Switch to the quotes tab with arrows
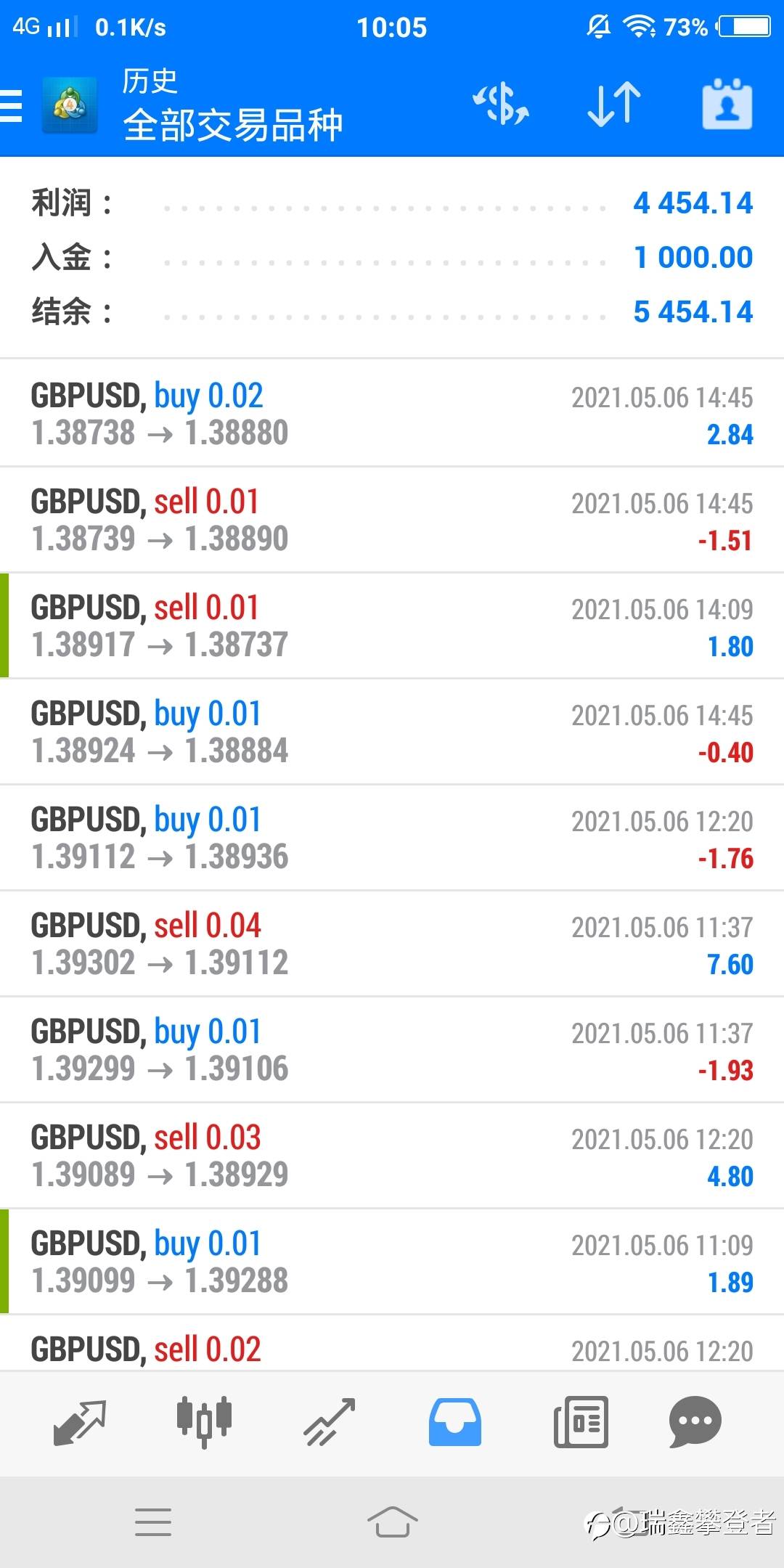Image resolution: width=784 pixels, height=1568 pixels. (x=80, y=1422)
